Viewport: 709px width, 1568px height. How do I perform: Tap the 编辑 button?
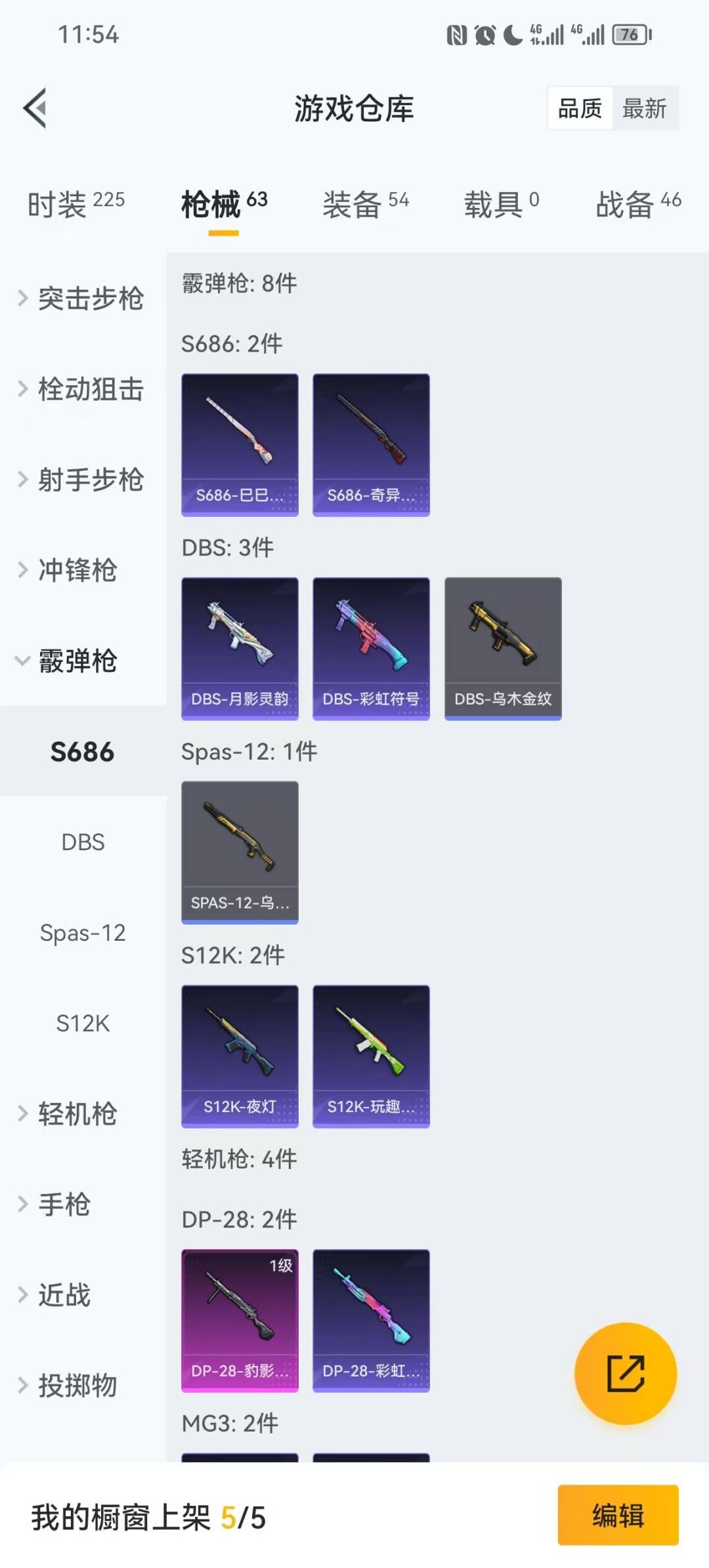pos(618,1516)
